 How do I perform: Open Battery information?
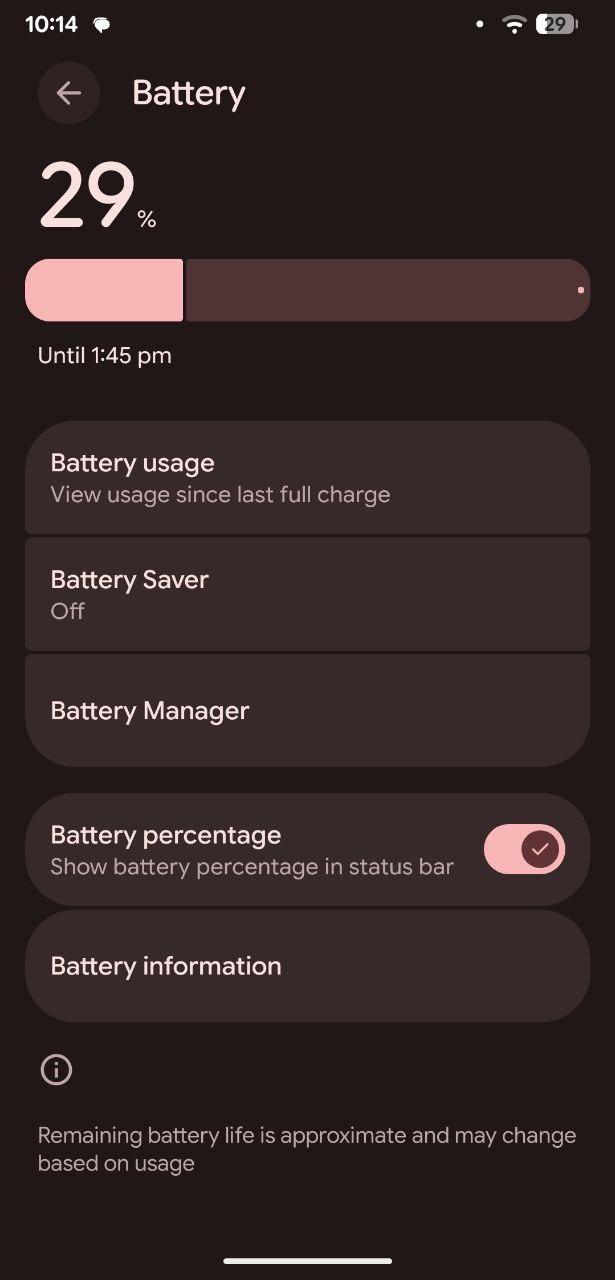pos(307,966)
